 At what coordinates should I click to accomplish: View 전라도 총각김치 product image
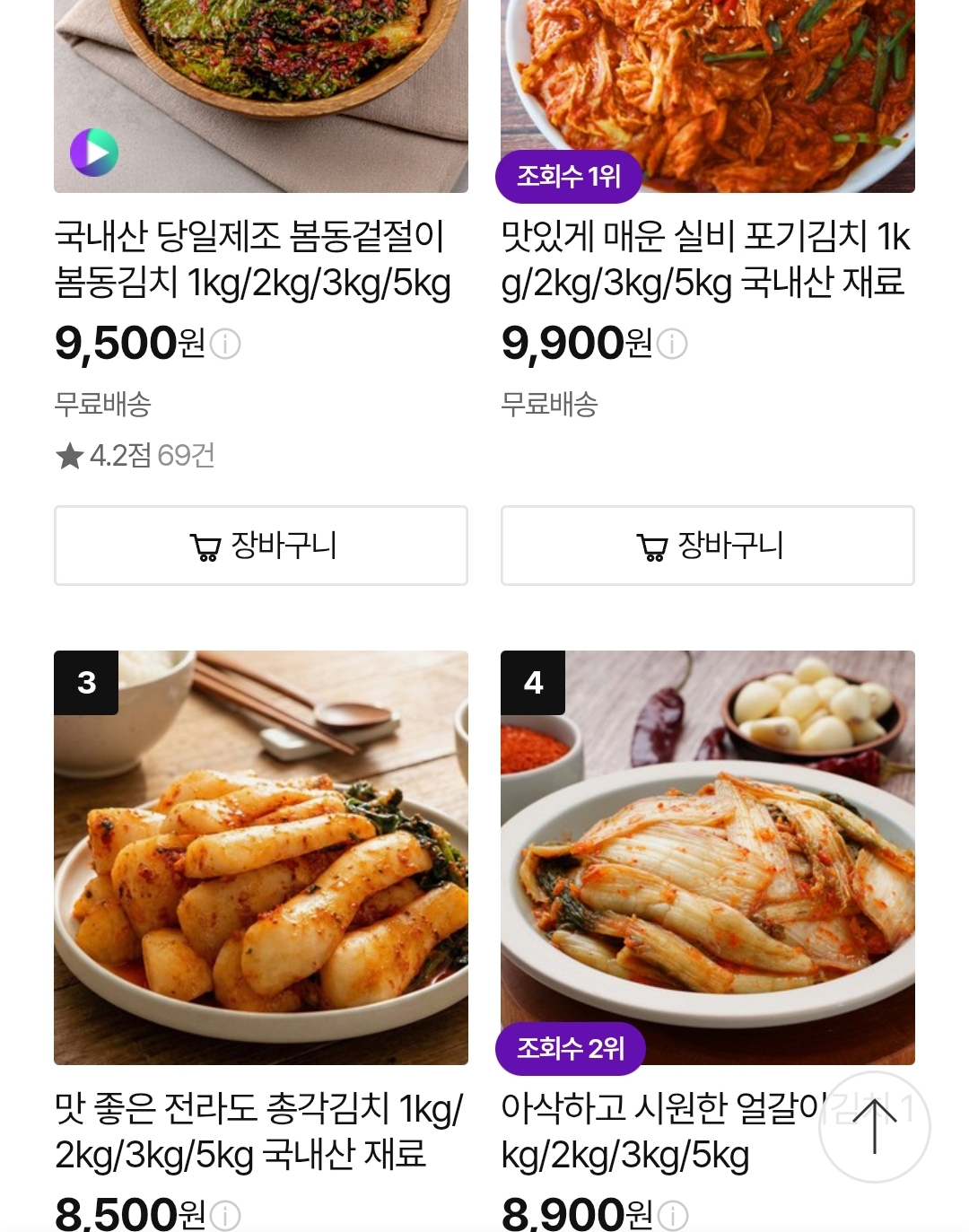point(261,857)
